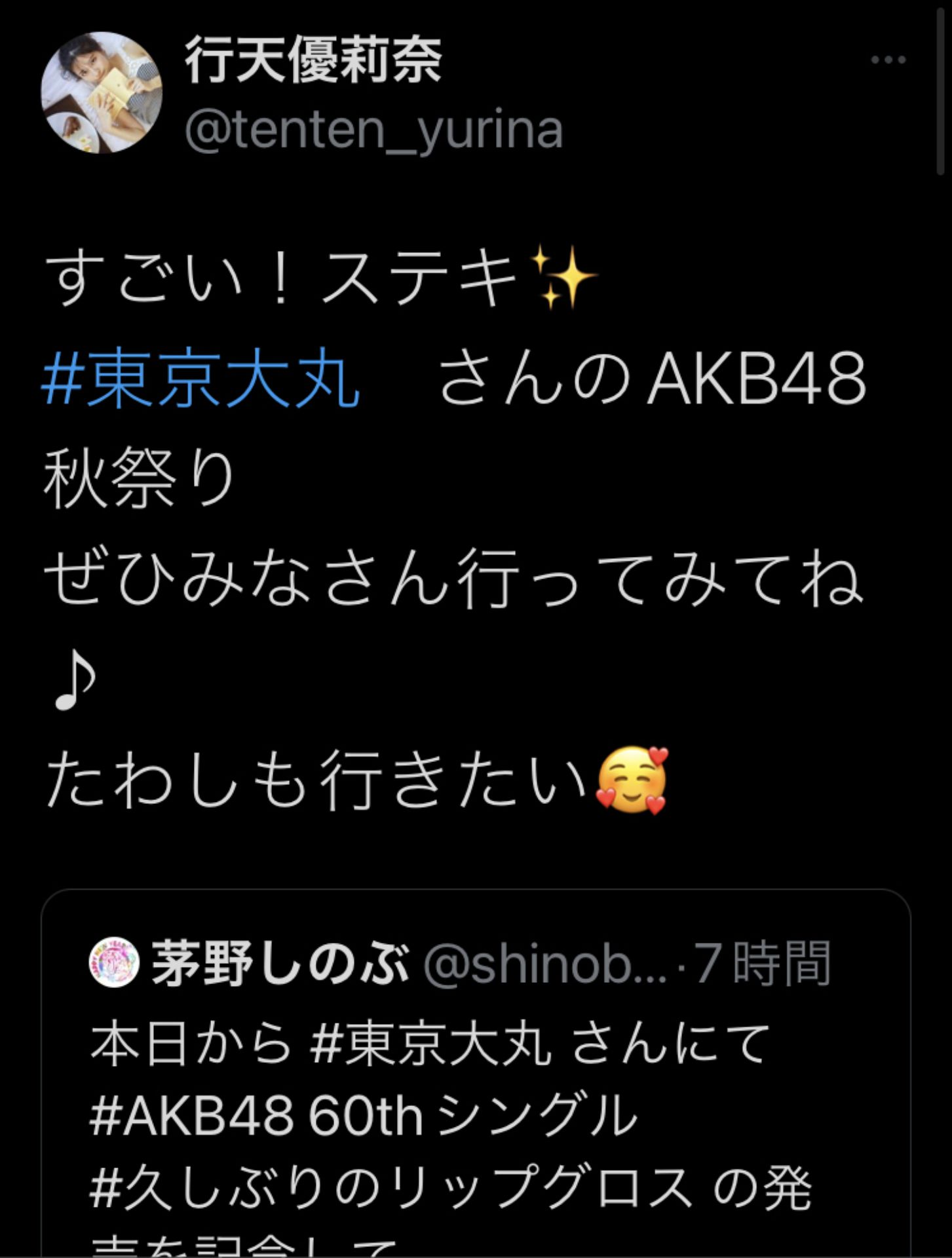Open the #東京大丸 hashtag in the tweet

[201, 380]
